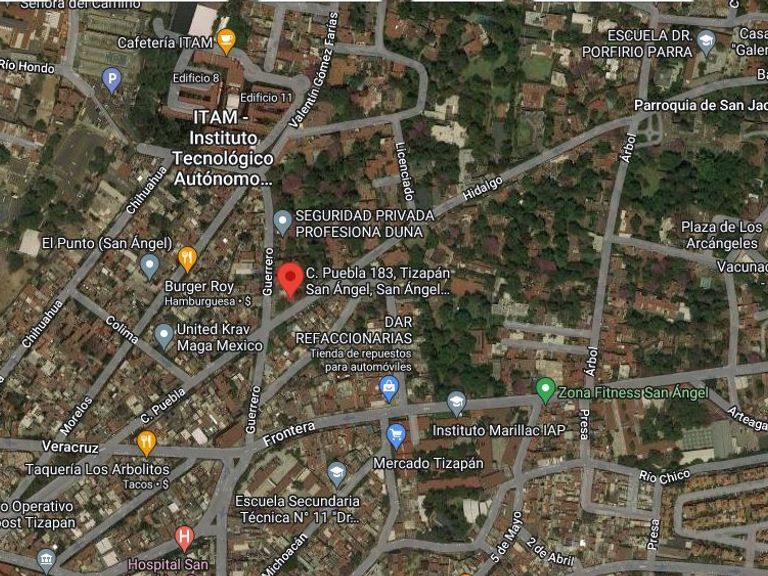Select the Escuela Secundaria Técnica N° 11 marker

337,472
